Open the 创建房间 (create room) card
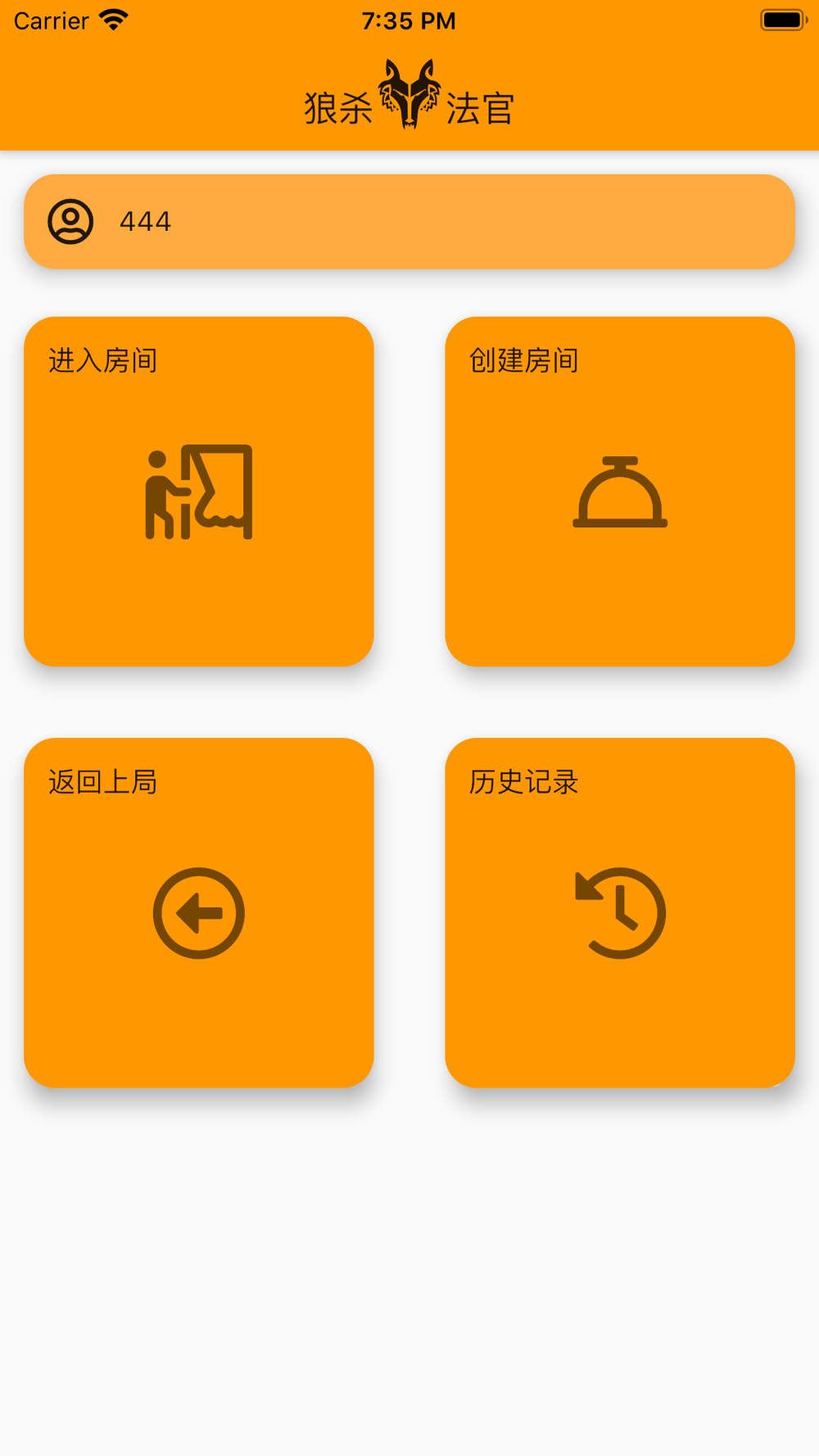The image size is (819, 1456). [x=620, y=491]
